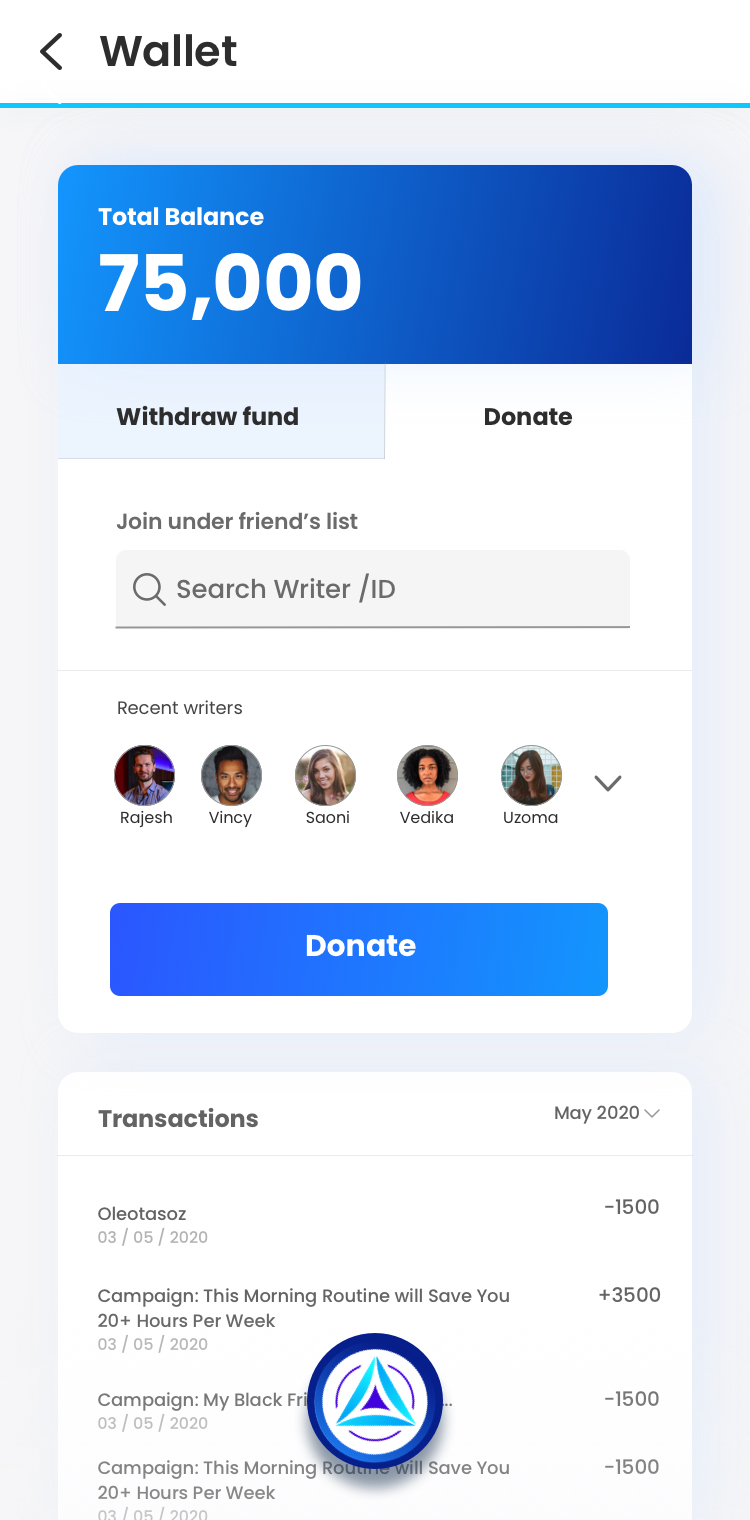Screen dimensions: 750x1520
Task: Tap the Search Writer /ID field
Action: pyautogui.click(x=372, y=589)
